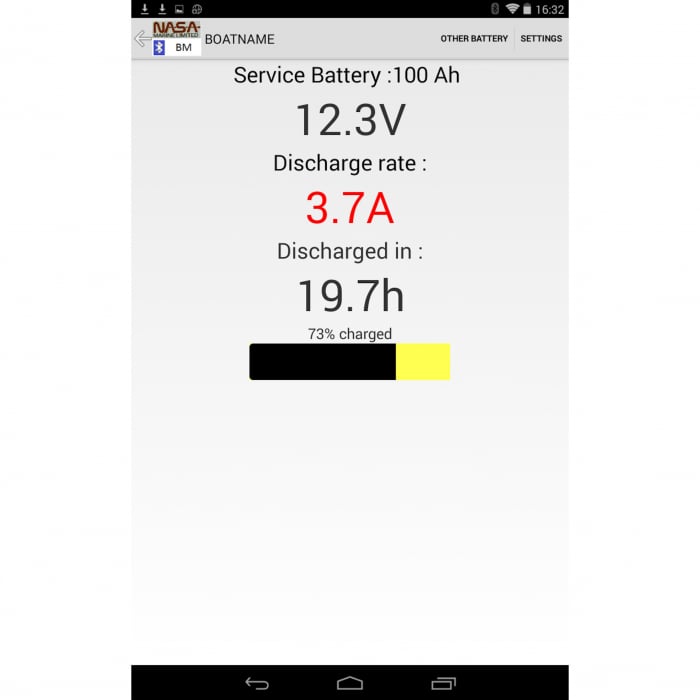
Task: Switch to the other battery
Action: tap(474, 39)
